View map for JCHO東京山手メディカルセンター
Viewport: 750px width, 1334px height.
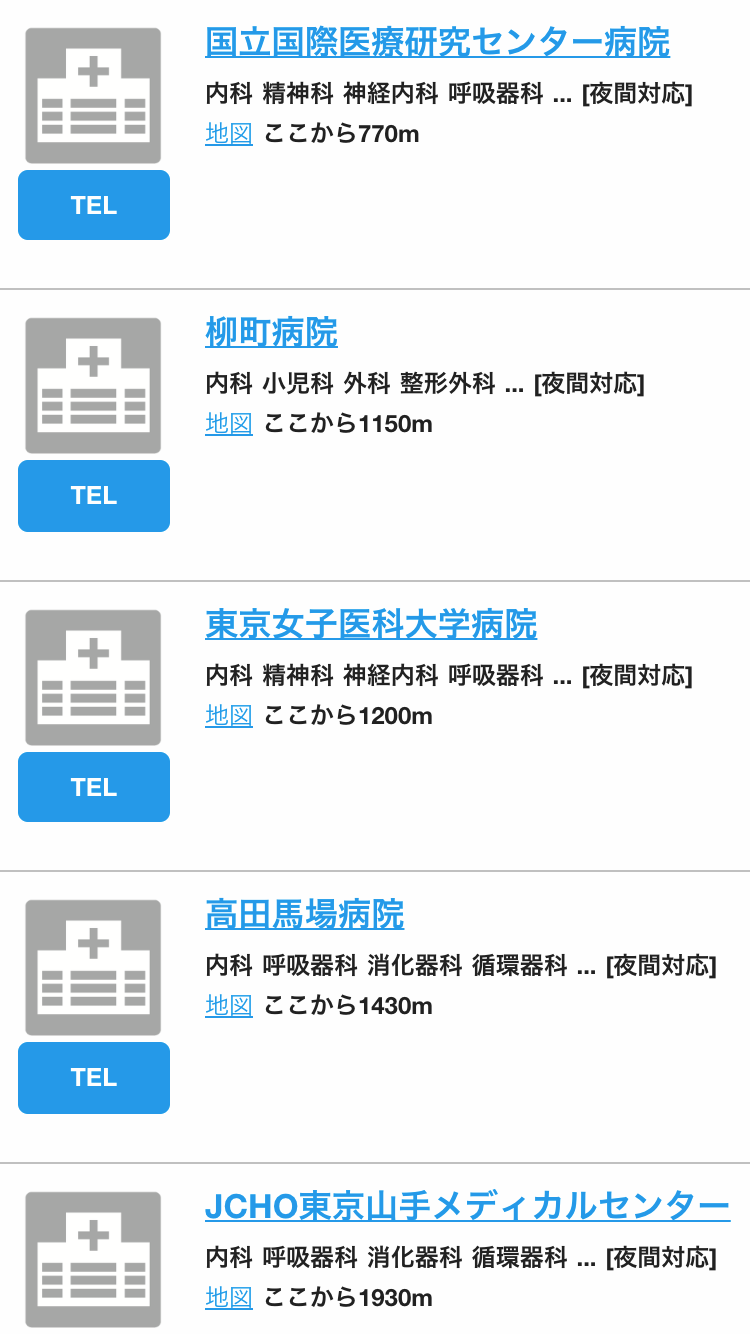229,1297
